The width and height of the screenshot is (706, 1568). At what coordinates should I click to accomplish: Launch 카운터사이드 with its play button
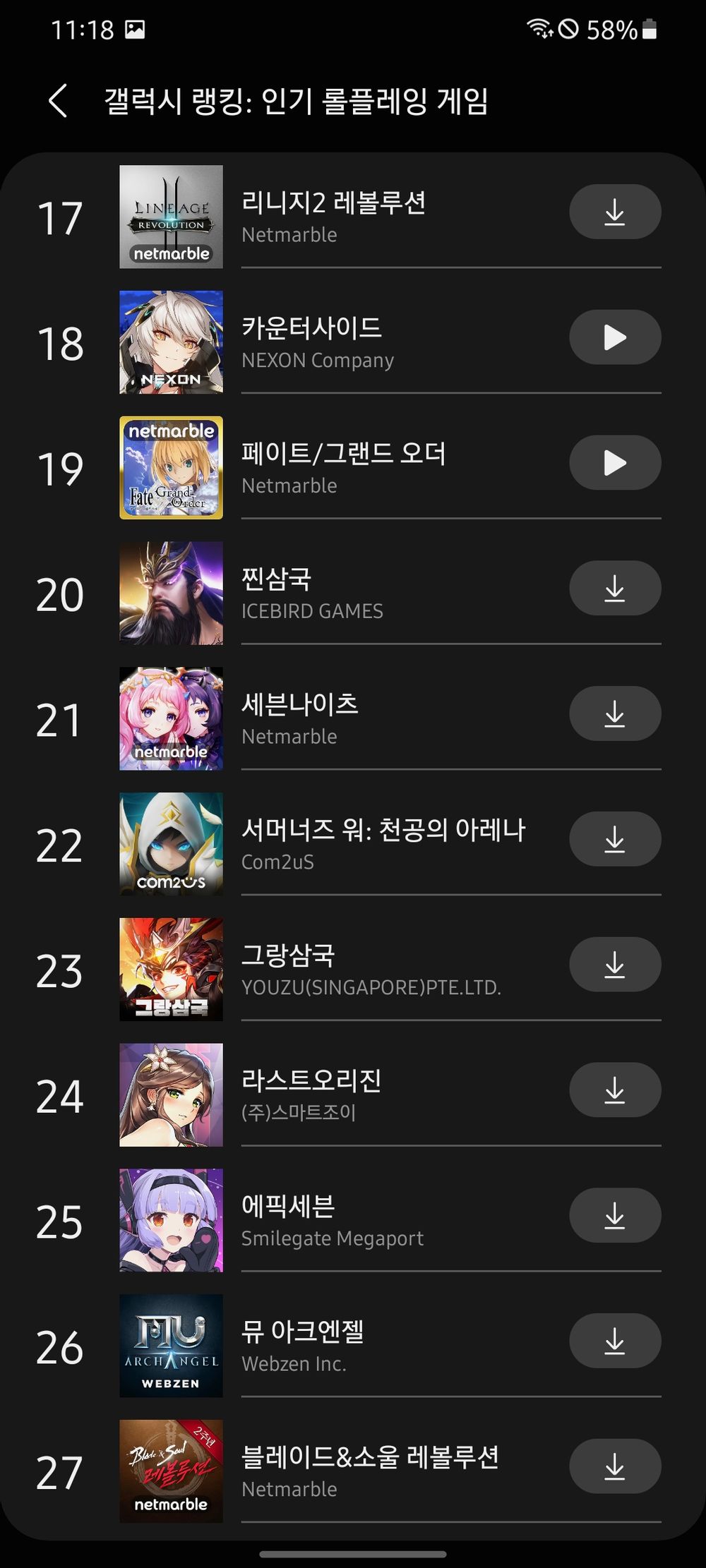point(615,337)
